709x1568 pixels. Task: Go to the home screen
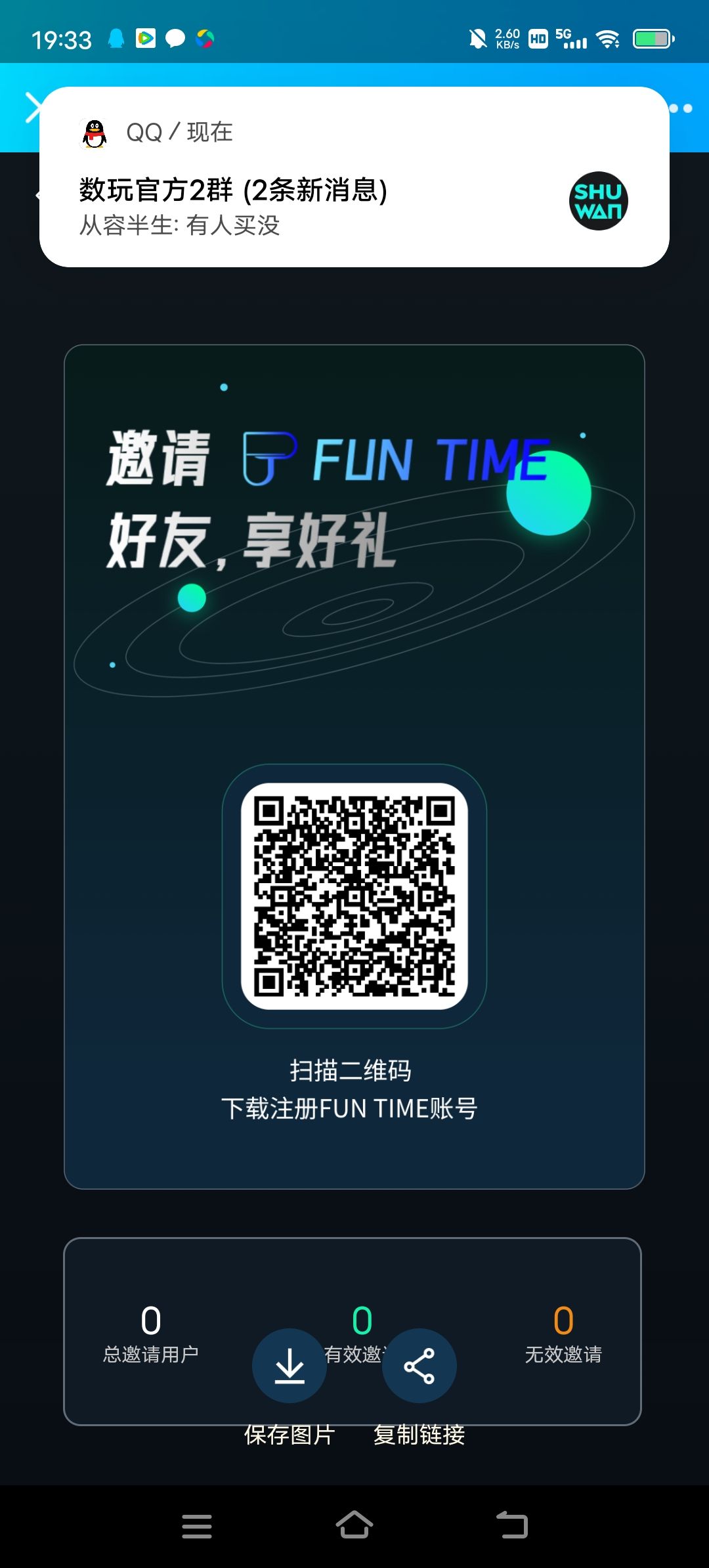[354, 1525]
